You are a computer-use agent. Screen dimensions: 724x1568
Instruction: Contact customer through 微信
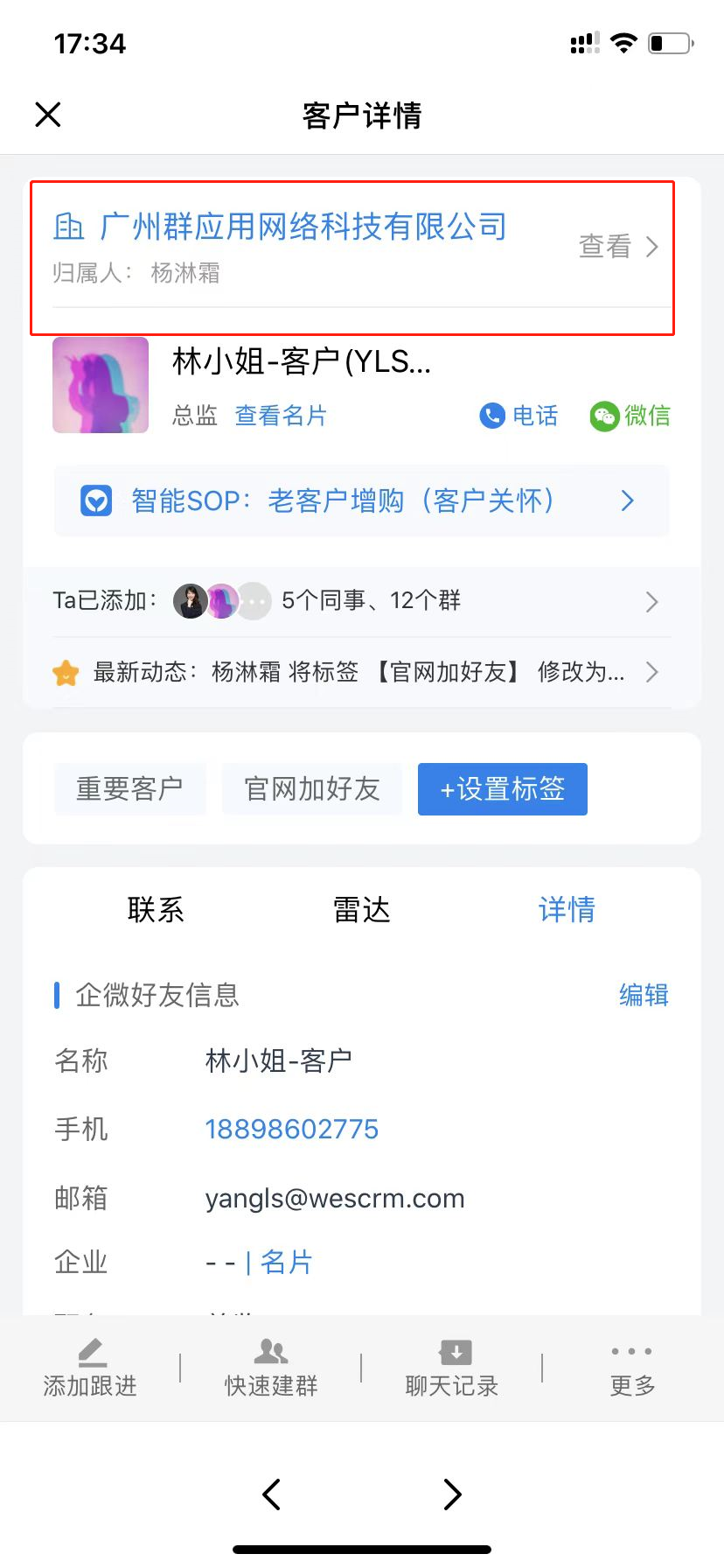tap(630, 416)
